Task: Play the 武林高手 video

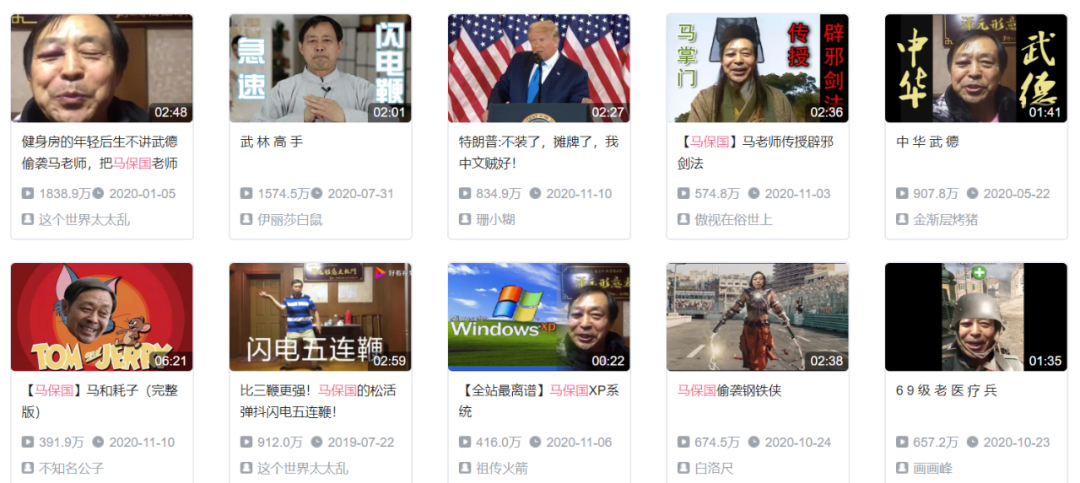Action: [319, 68]
